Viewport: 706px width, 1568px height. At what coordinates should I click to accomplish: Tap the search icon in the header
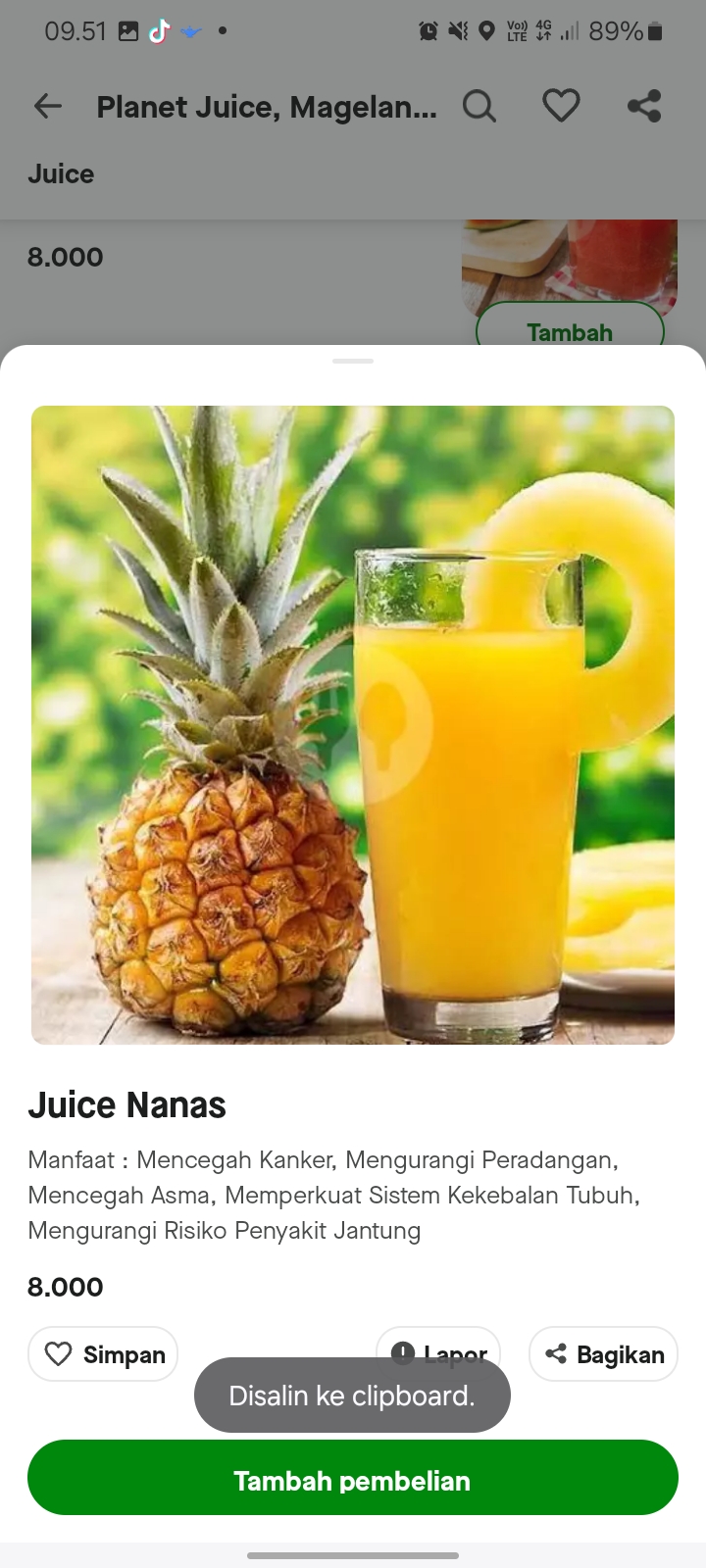click(479, 106)
